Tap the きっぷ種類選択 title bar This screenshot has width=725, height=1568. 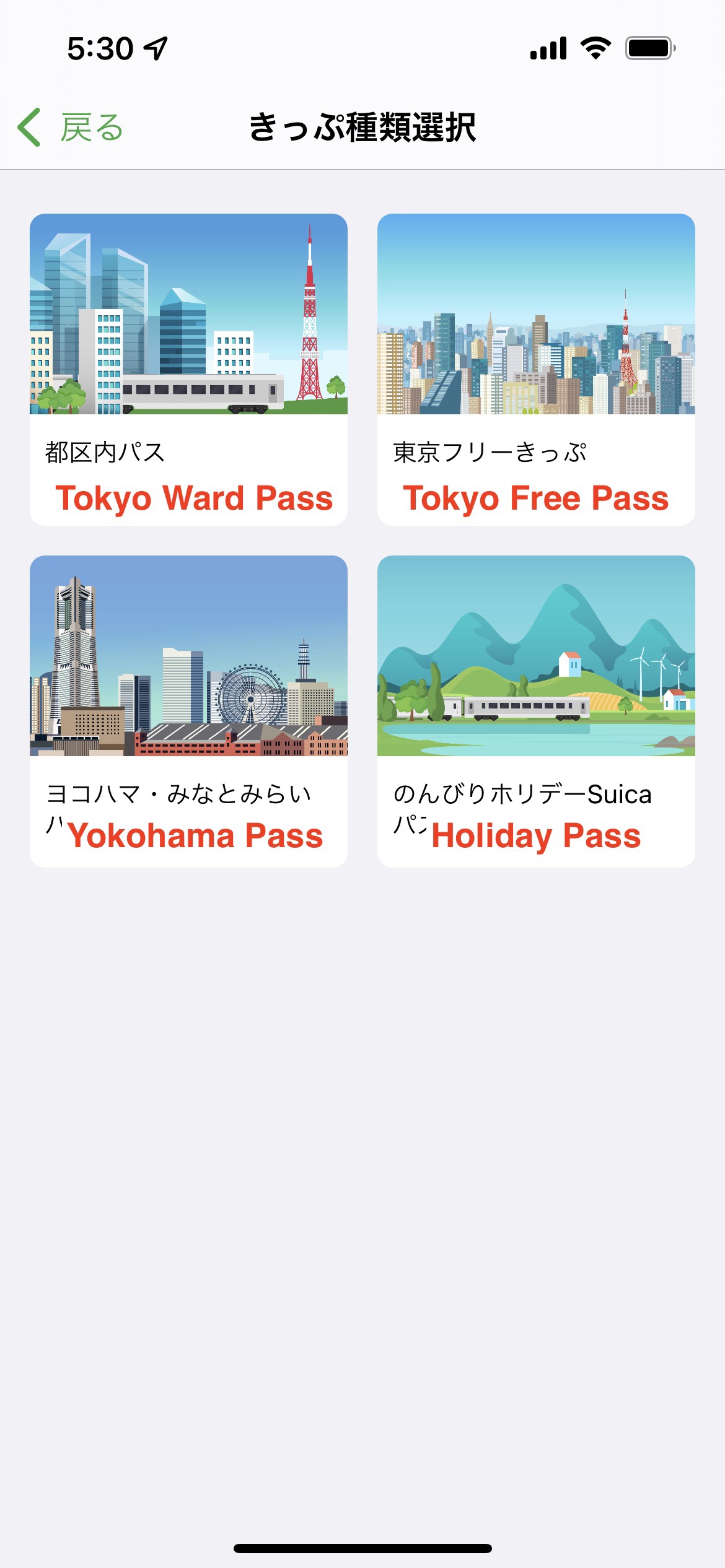point(362,126)
